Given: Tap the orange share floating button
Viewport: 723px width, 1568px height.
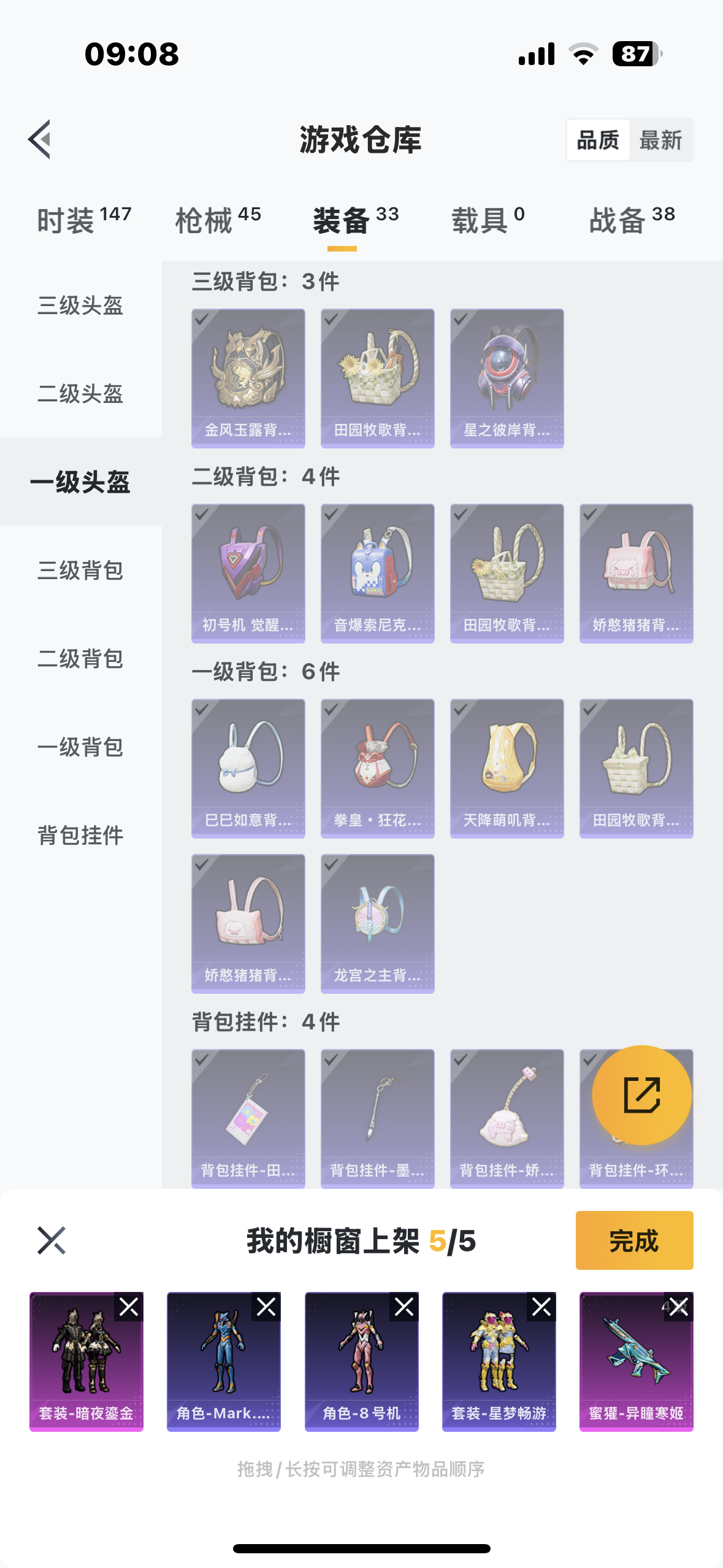Looking at the screenshot, I should 641,1095.
